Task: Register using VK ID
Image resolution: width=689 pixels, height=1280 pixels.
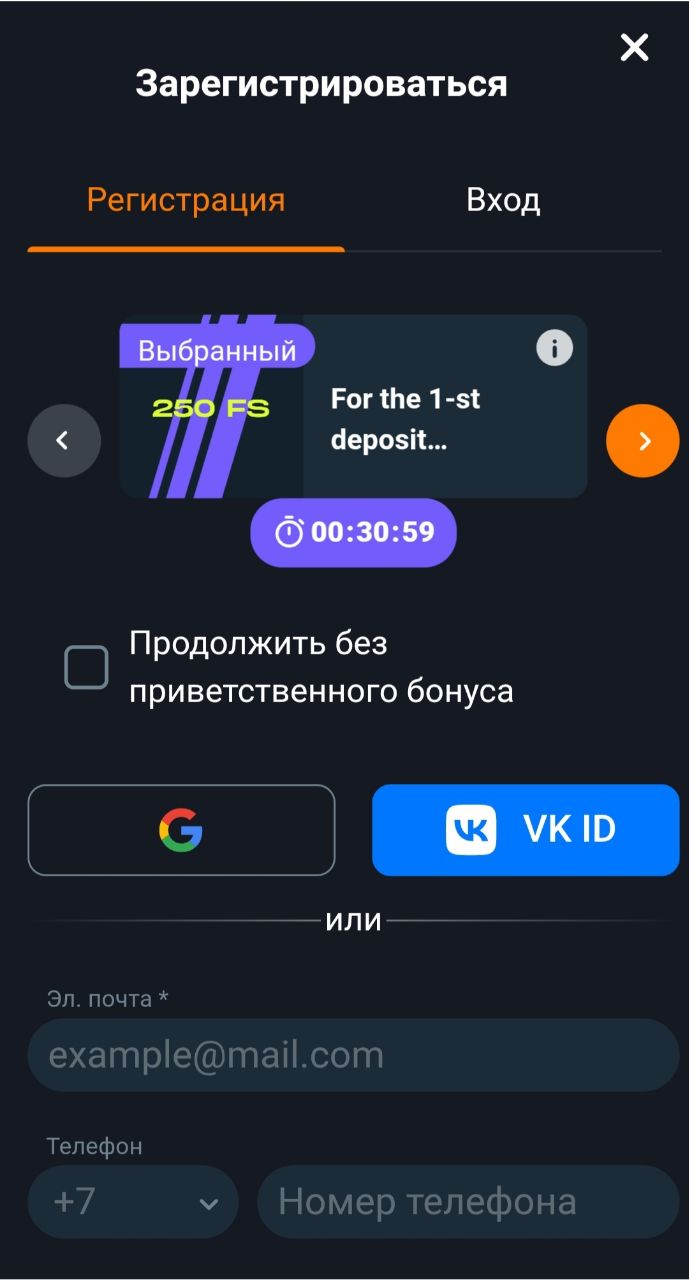Action: click(x=525, y=830)
